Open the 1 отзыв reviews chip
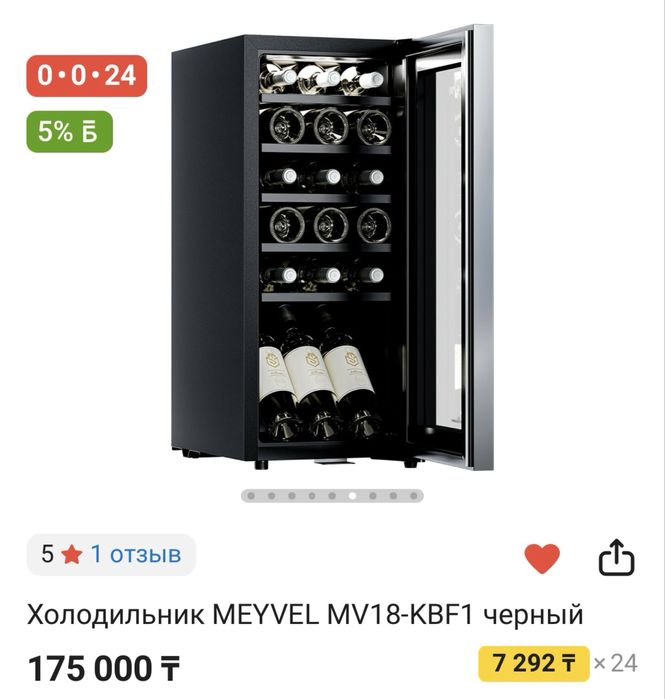 [111, 555]
